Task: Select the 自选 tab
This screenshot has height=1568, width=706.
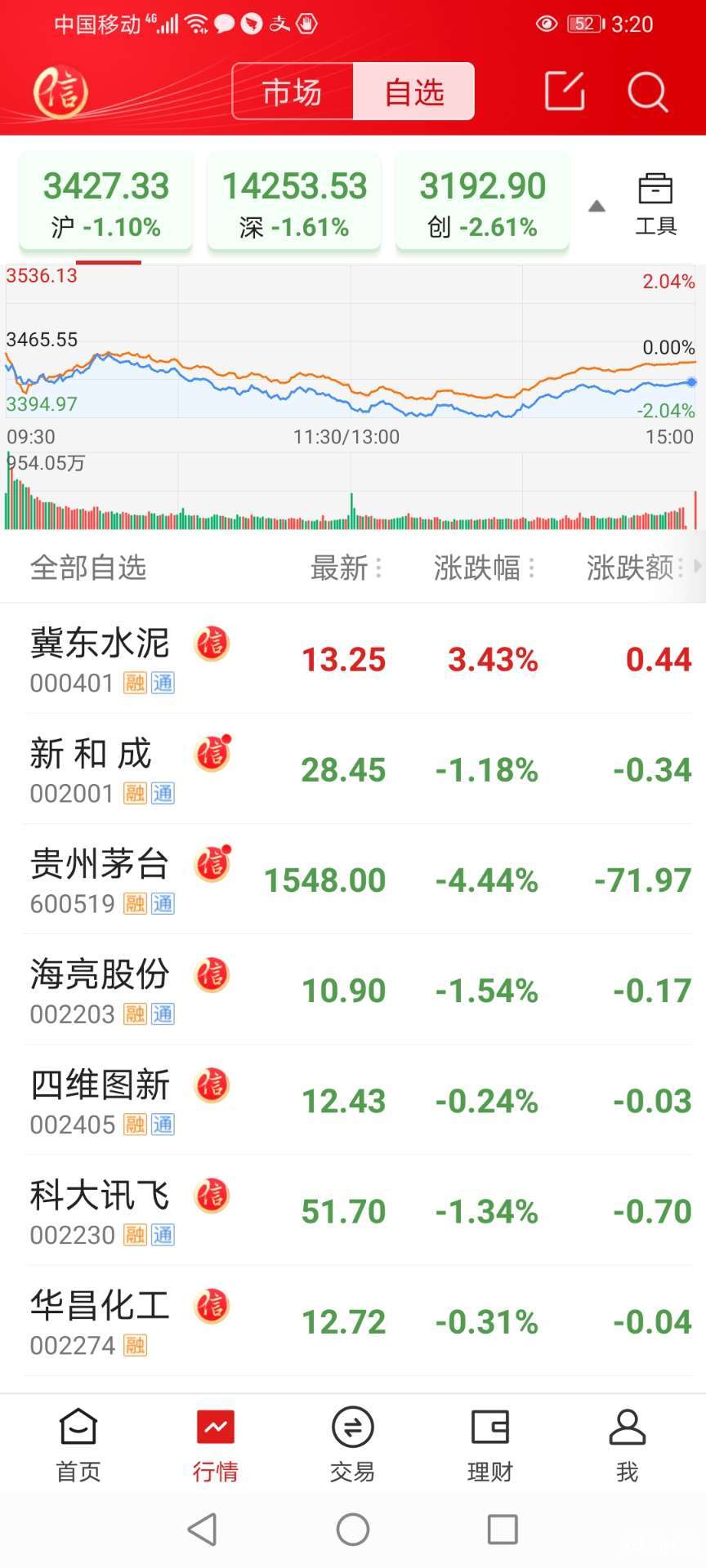Action: (413, 91)
